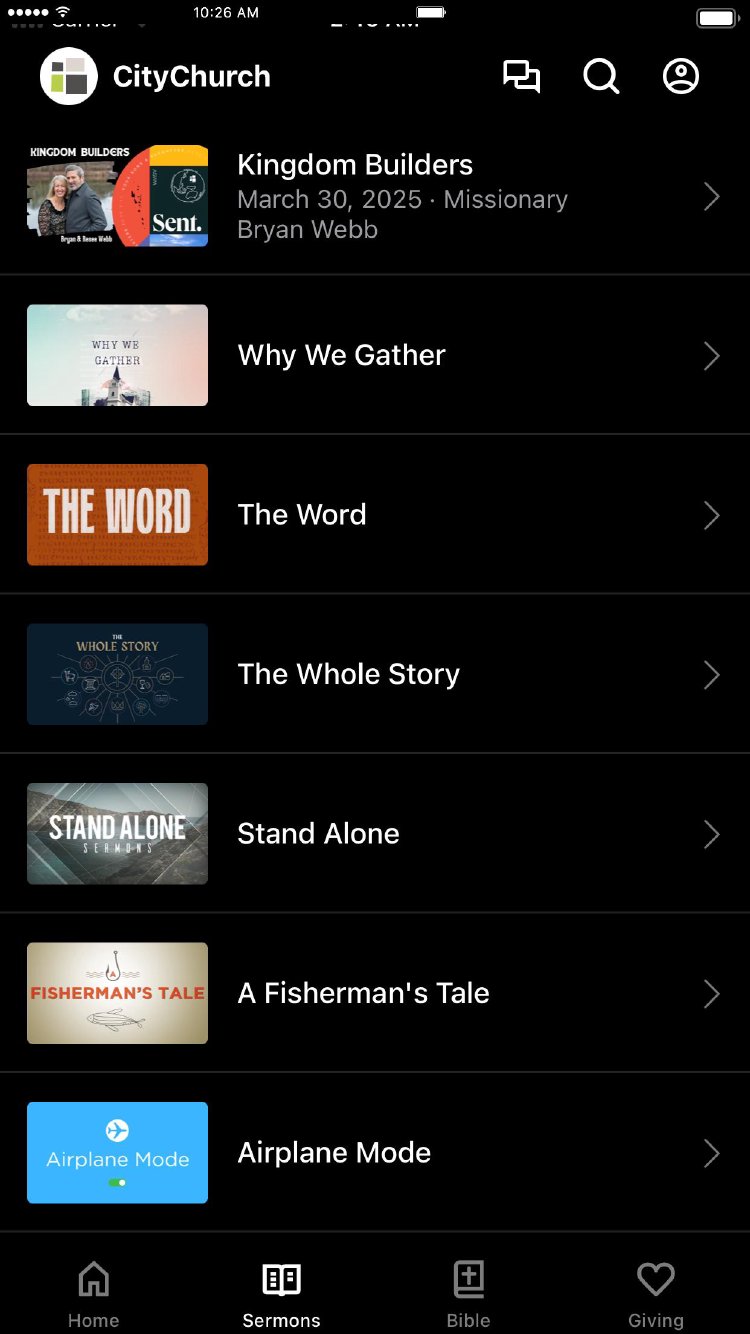
Task: Select the Airplane Mode series
Action: [375, 1153]
